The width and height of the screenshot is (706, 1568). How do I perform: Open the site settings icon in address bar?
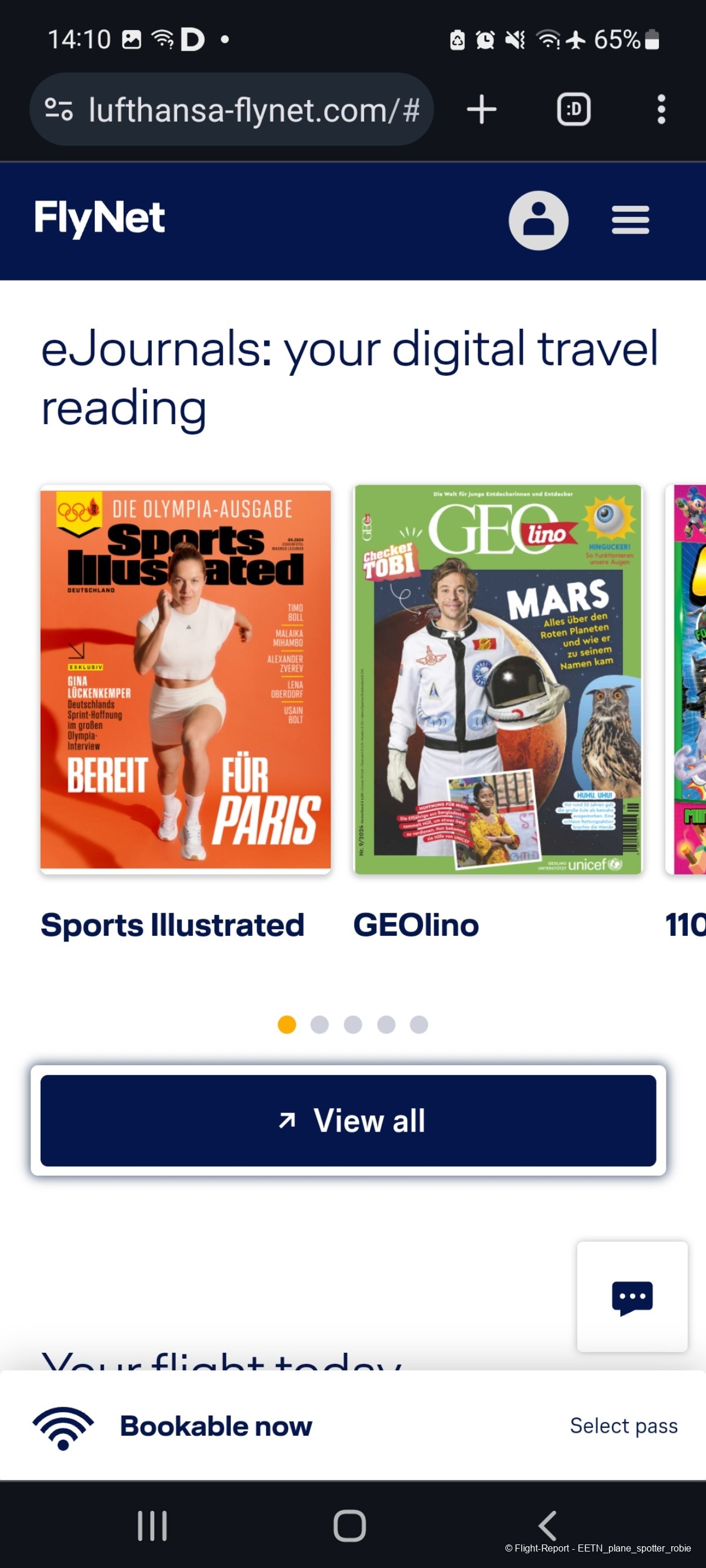tap(59, 110)
